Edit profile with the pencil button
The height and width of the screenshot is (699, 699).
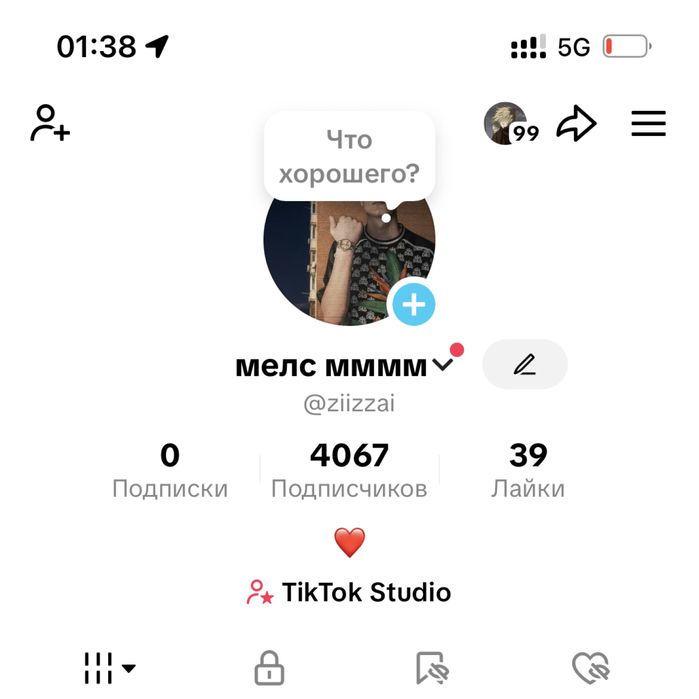(525, 365)
